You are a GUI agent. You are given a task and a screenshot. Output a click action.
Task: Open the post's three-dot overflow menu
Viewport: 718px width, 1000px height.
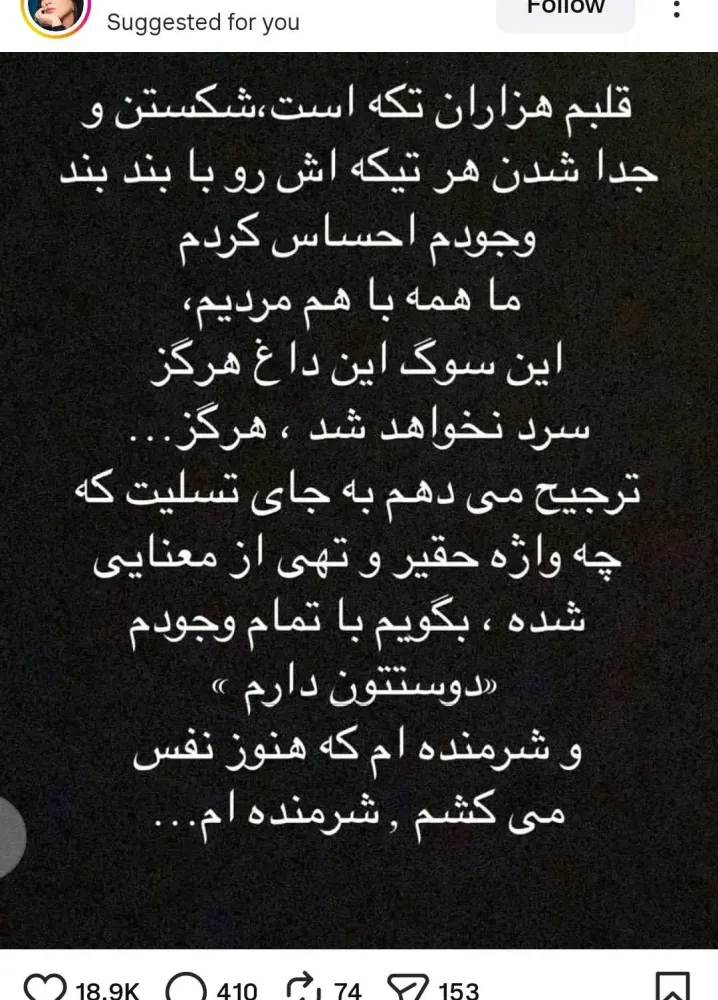coord(677,10)
